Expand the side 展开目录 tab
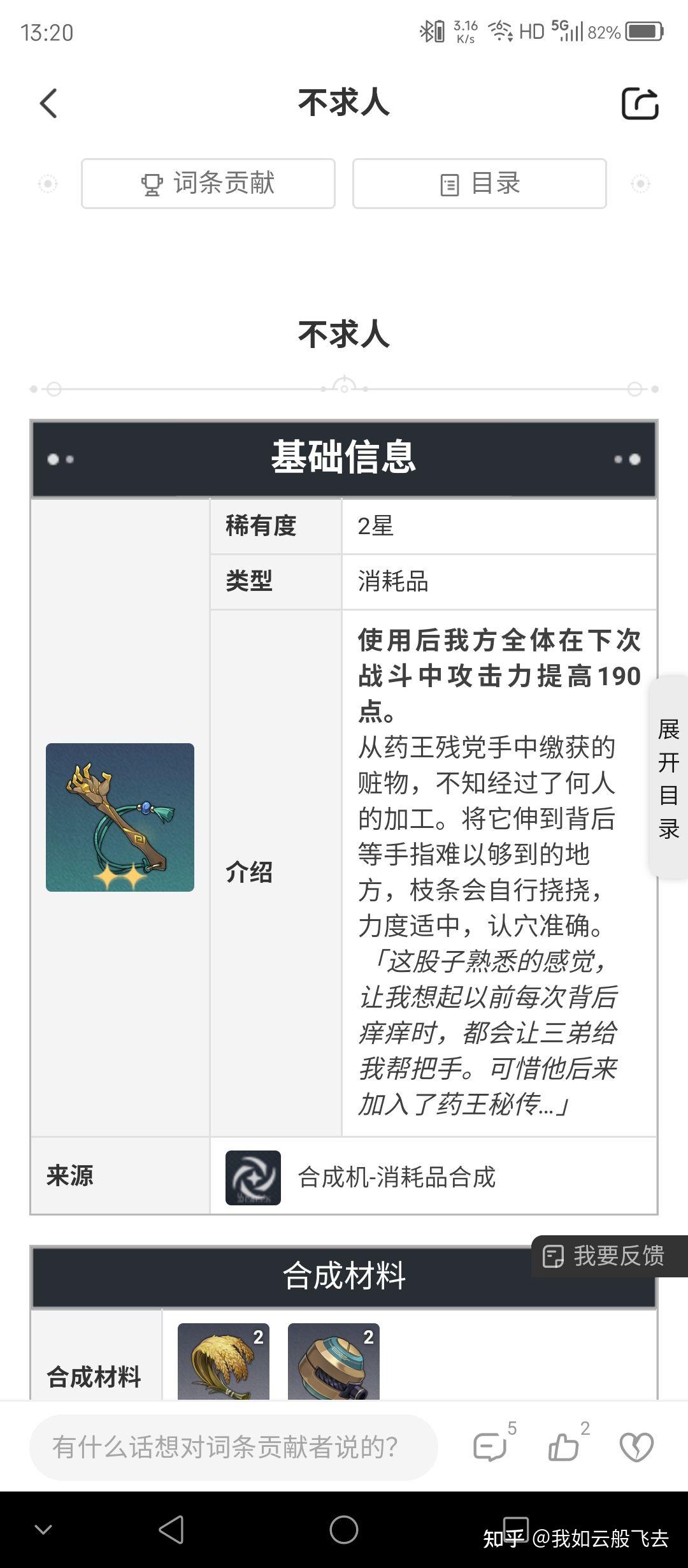The height and width of the screenshot is (1568, 688). tap(668, 778)
